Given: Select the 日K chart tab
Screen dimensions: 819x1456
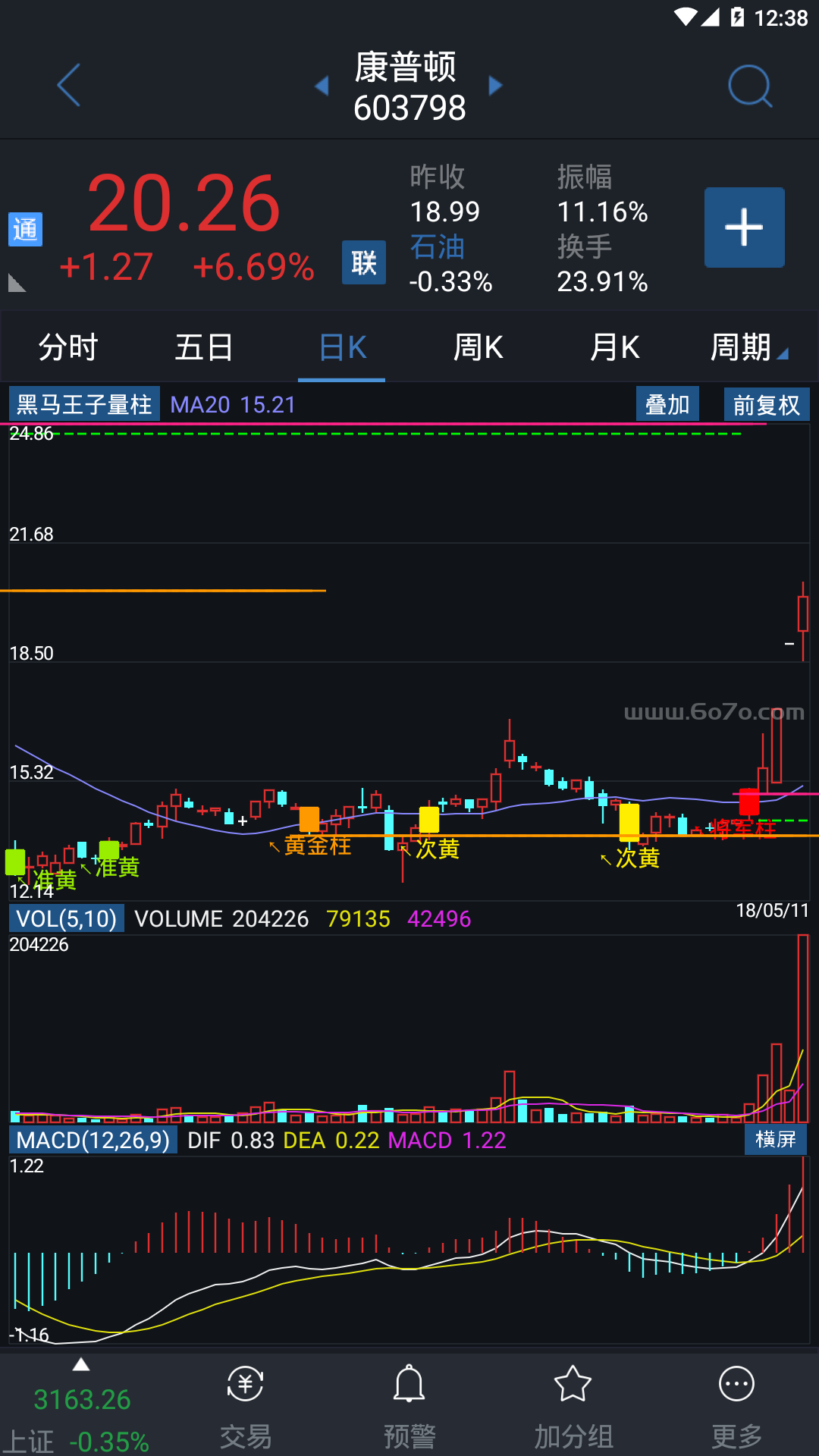Looking at the screenshot, I should pyautogui.click(x=342, y=347).
